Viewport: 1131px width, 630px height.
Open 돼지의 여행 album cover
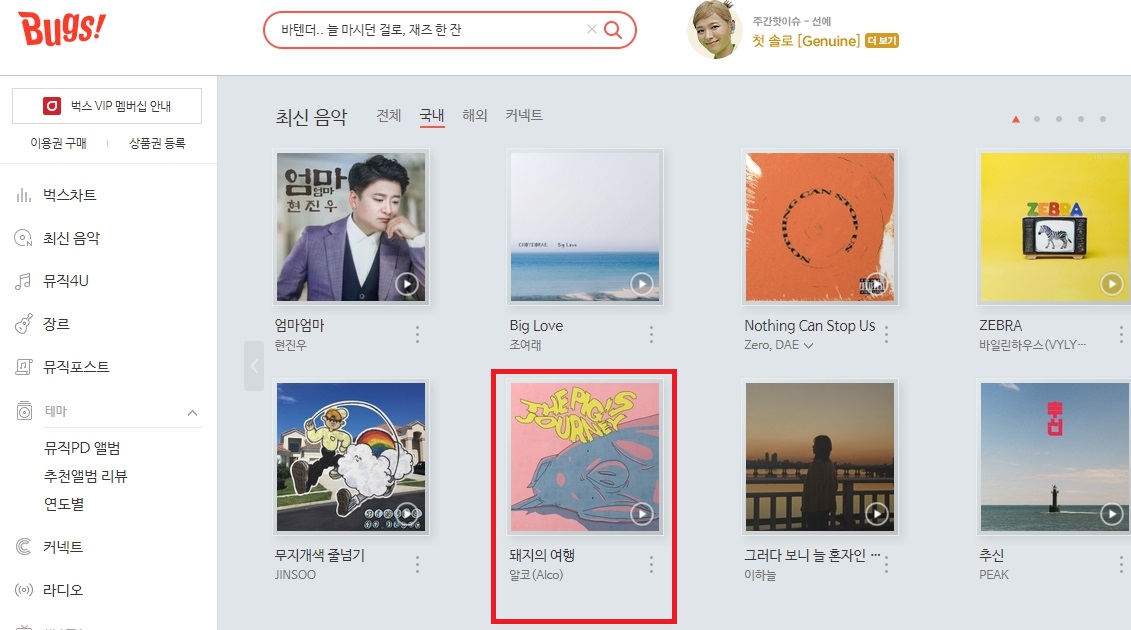pos(585,457)
